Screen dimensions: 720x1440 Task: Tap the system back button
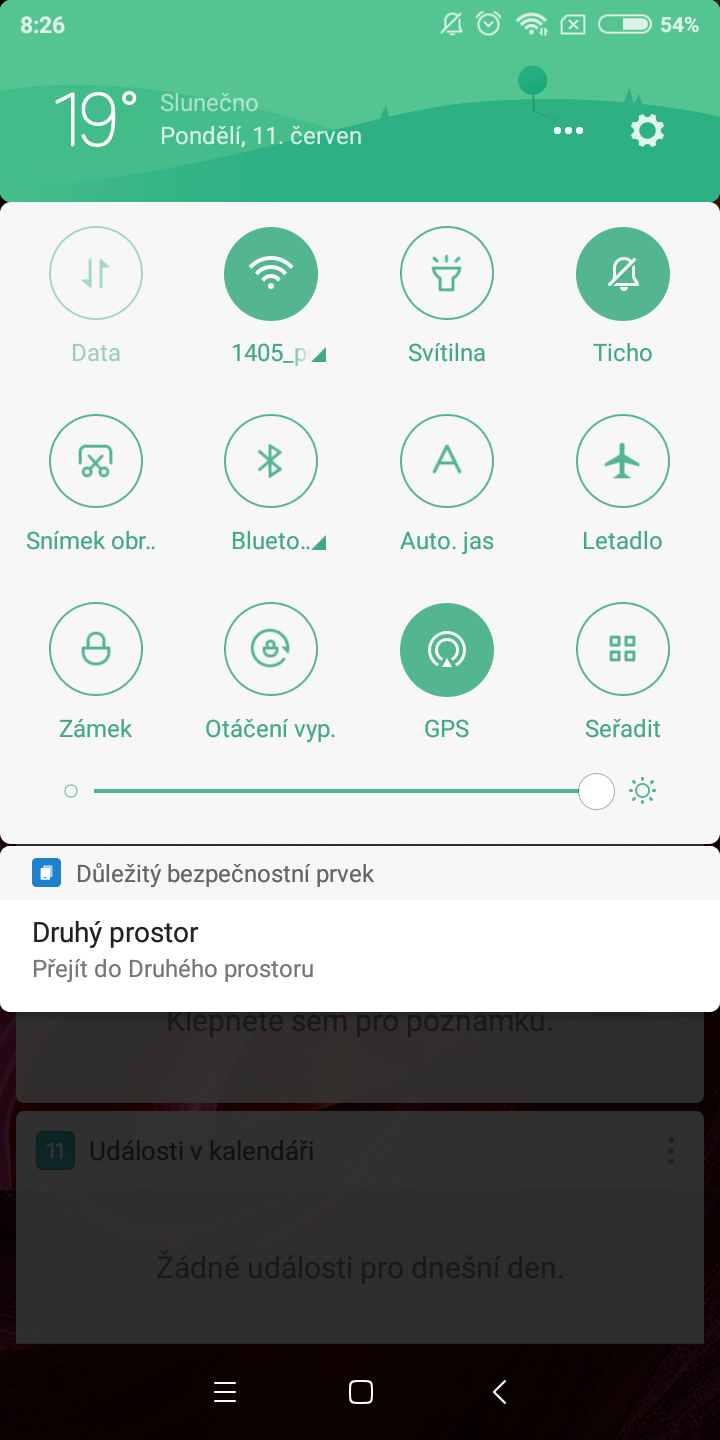click(x=500, y=1392)
